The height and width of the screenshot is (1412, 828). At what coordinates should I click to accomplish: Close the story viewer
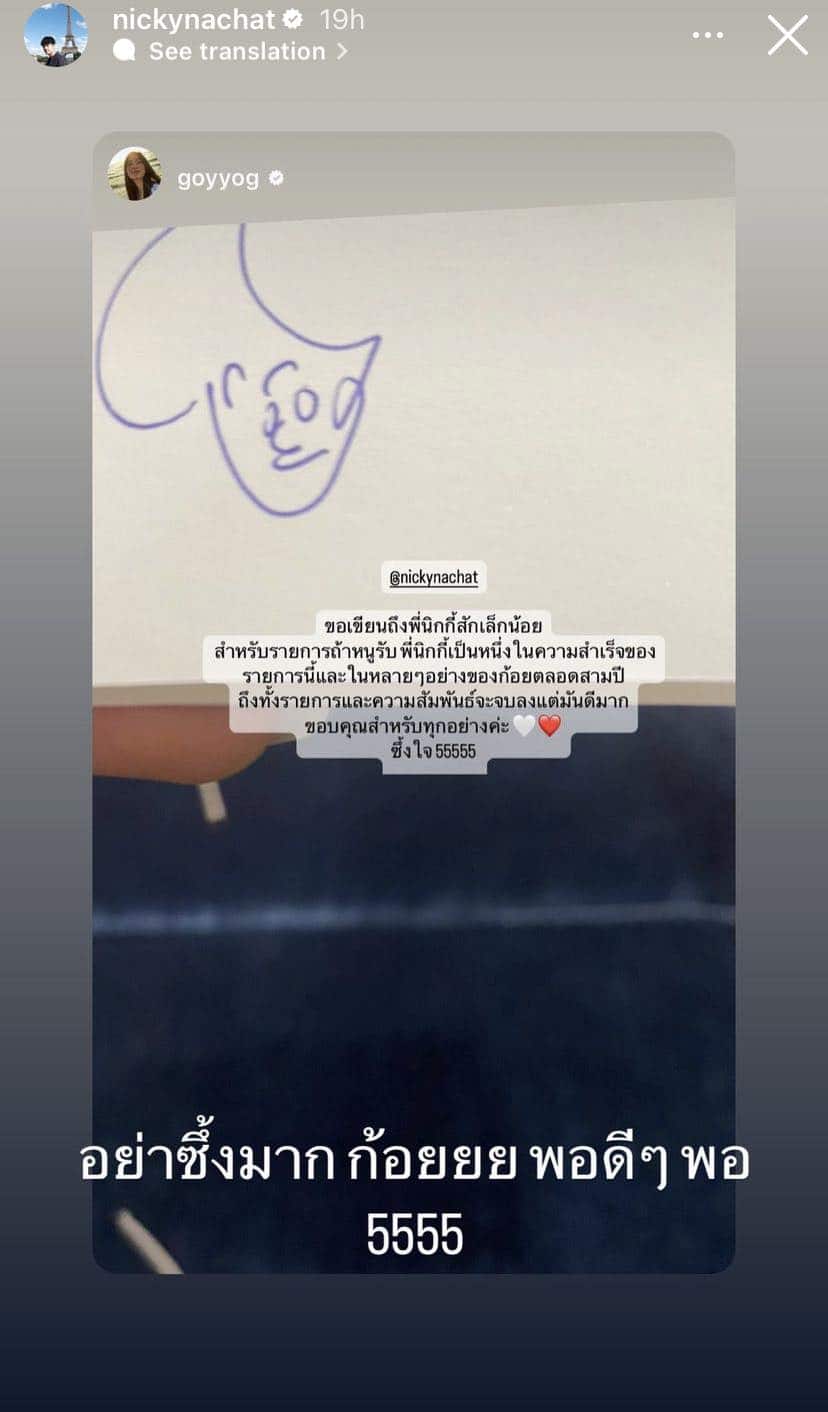[x=787, y=36]
